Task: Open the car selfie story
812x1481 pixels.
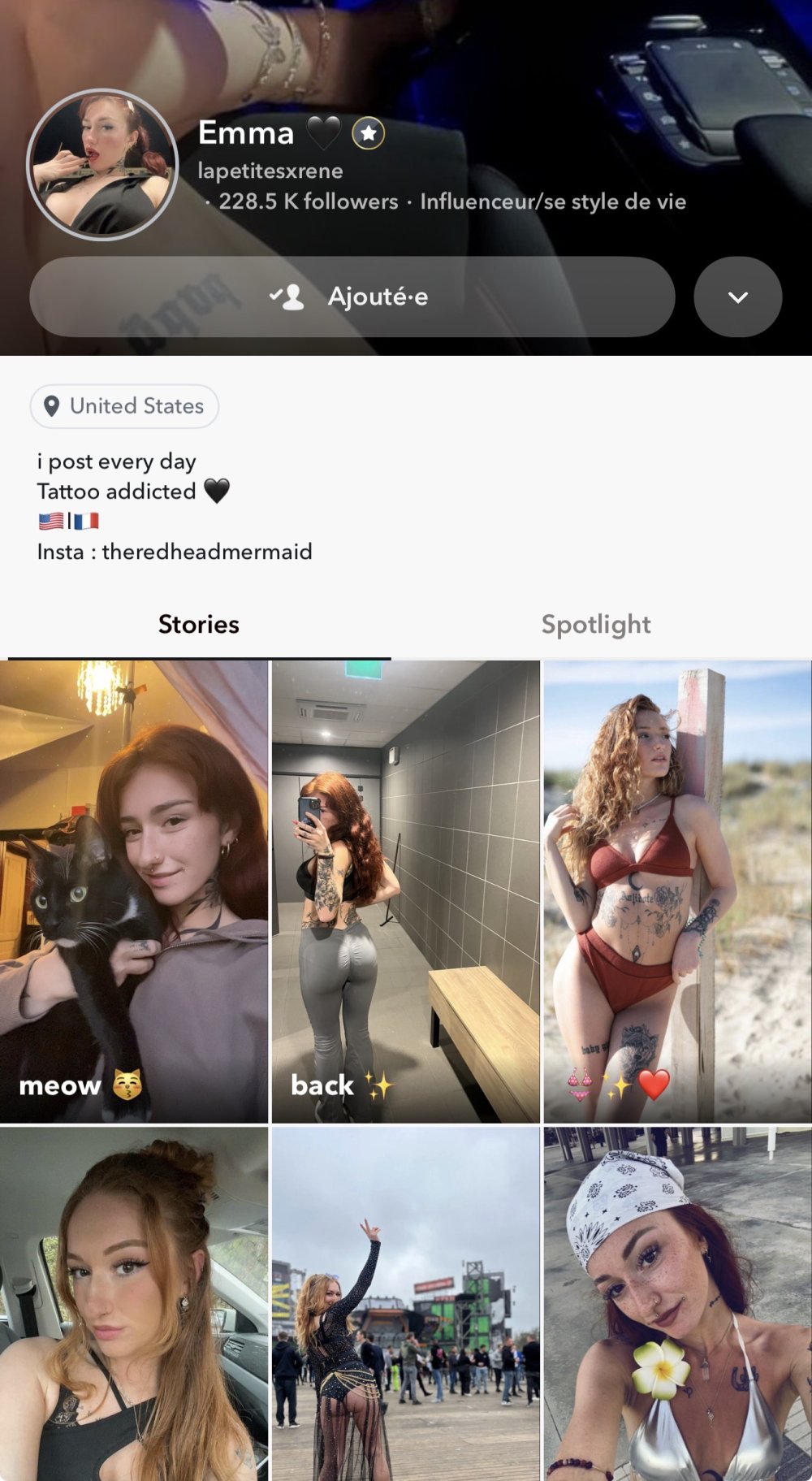Action: [134, 1303]
